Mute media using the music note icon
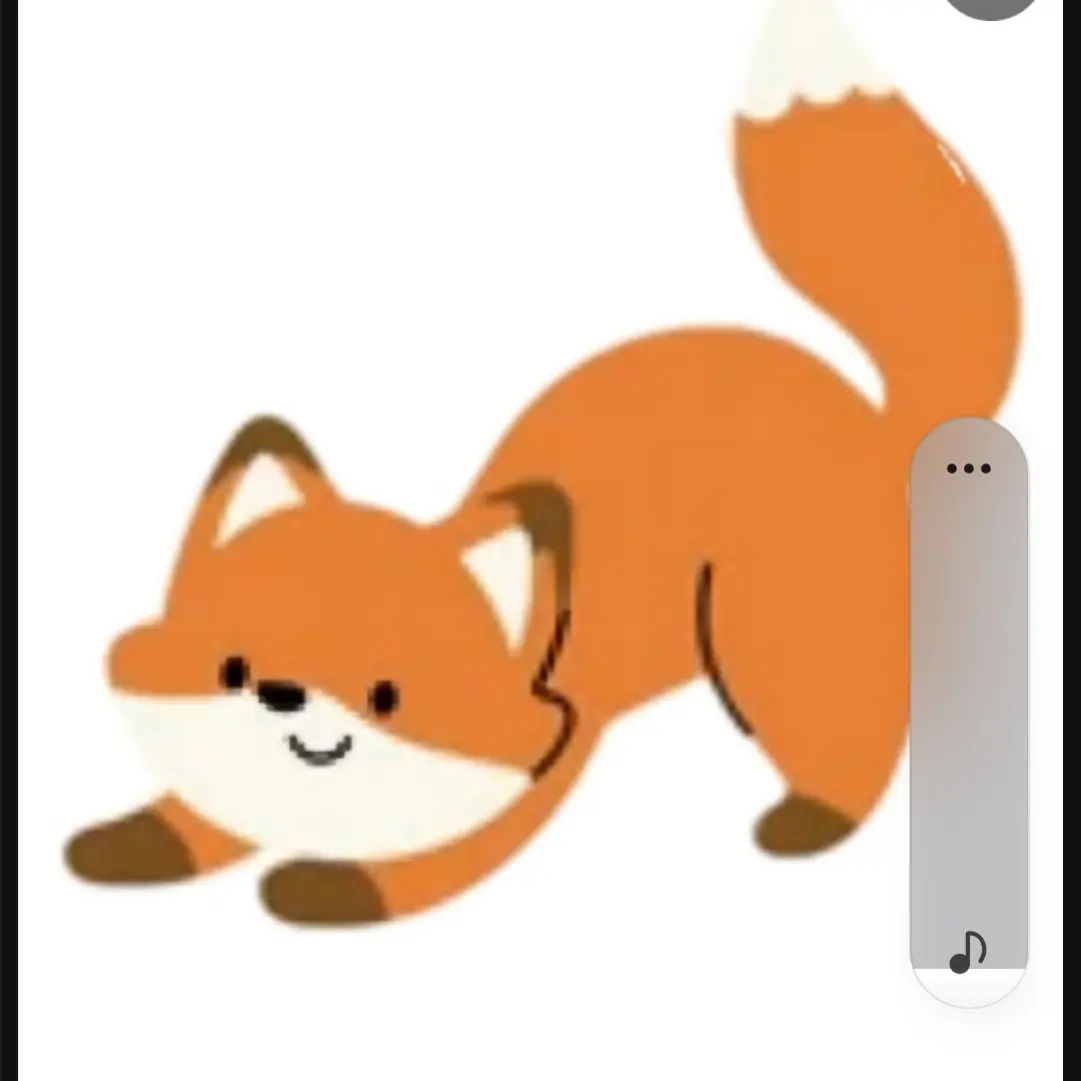Screen dimensions: 1081x1081 point(968,953)
